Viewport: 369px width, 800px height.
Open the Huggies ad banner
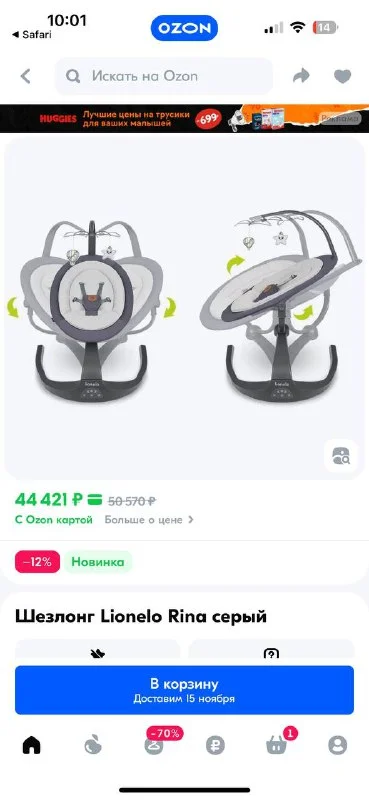[x=184, y=118]
